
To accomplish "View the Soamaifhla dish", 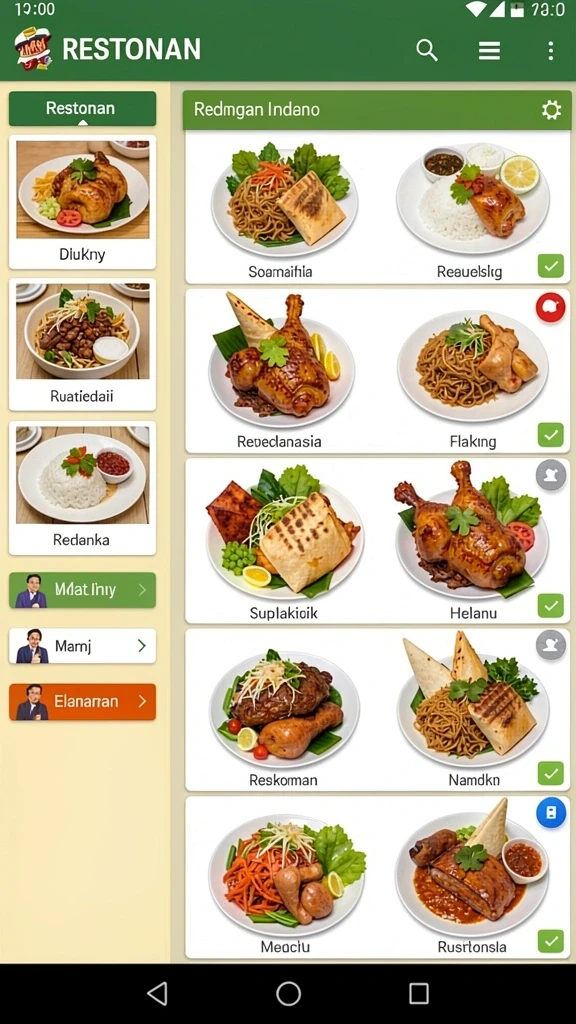I will point(282,209).
